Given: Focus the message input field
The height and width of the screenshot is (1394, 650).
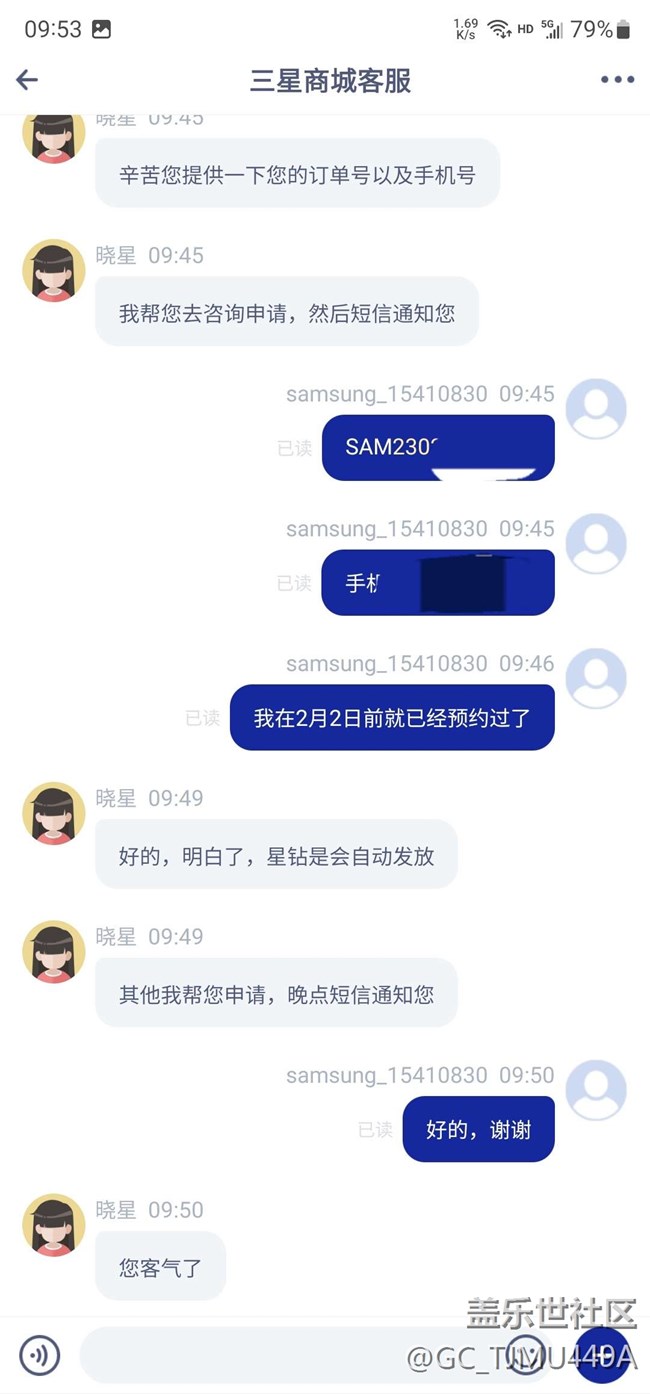Looking at the screenshot, I should click(x=290, y=1355).
